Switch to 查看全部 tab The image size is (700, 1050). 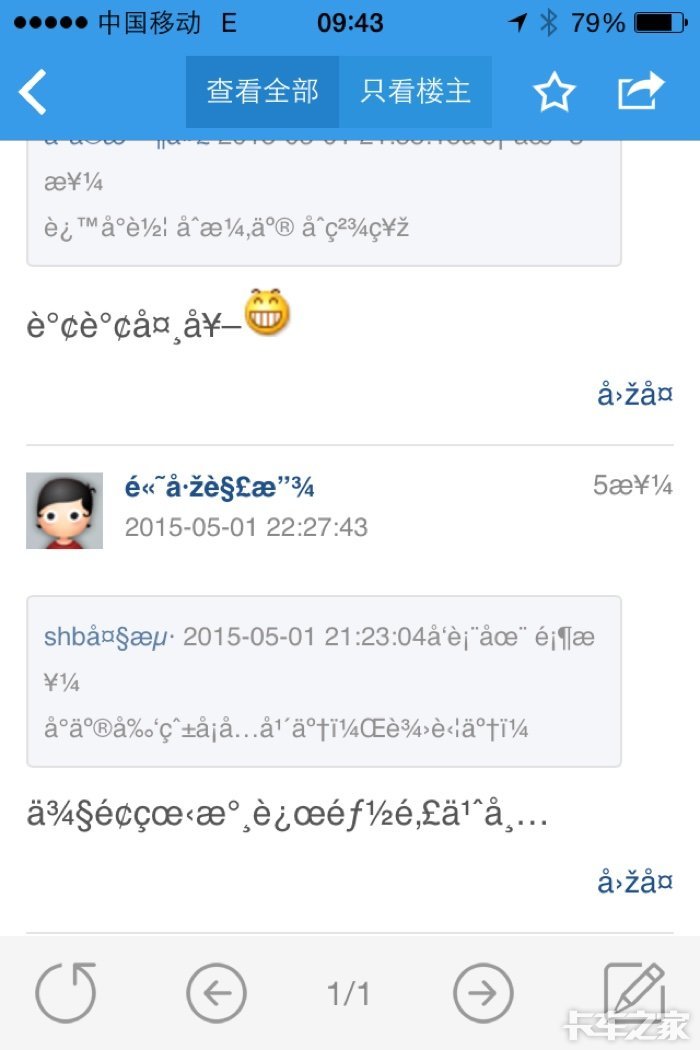pyautogui.click(x=262, y=92)
